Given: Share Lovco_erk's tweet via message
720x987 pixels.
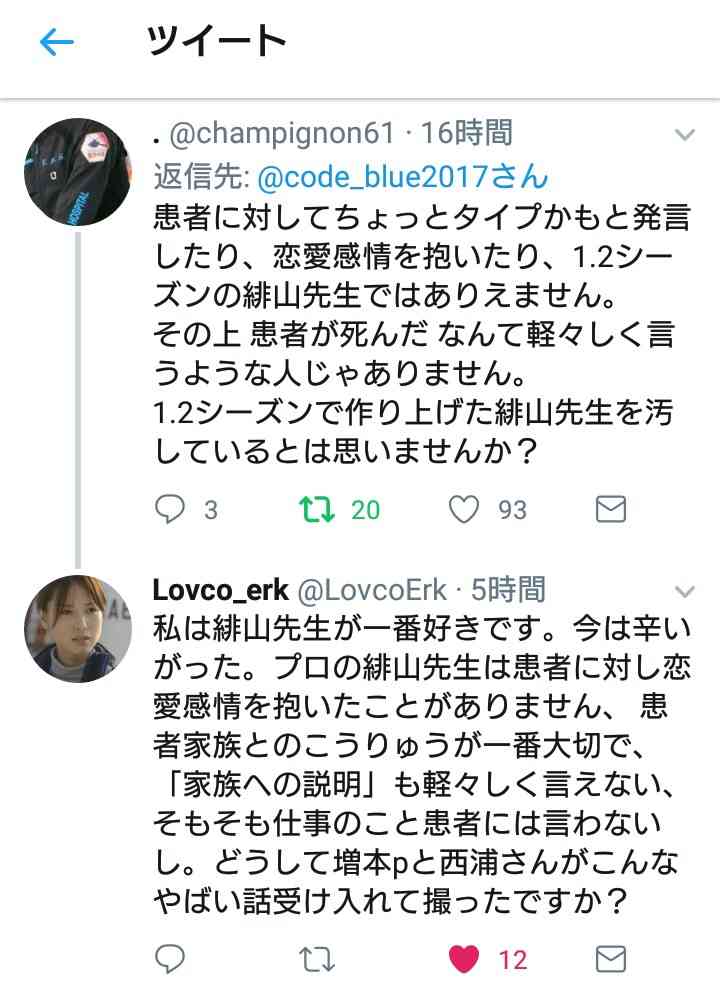Looking at the screenshot, I should click(x=610, y=960).
